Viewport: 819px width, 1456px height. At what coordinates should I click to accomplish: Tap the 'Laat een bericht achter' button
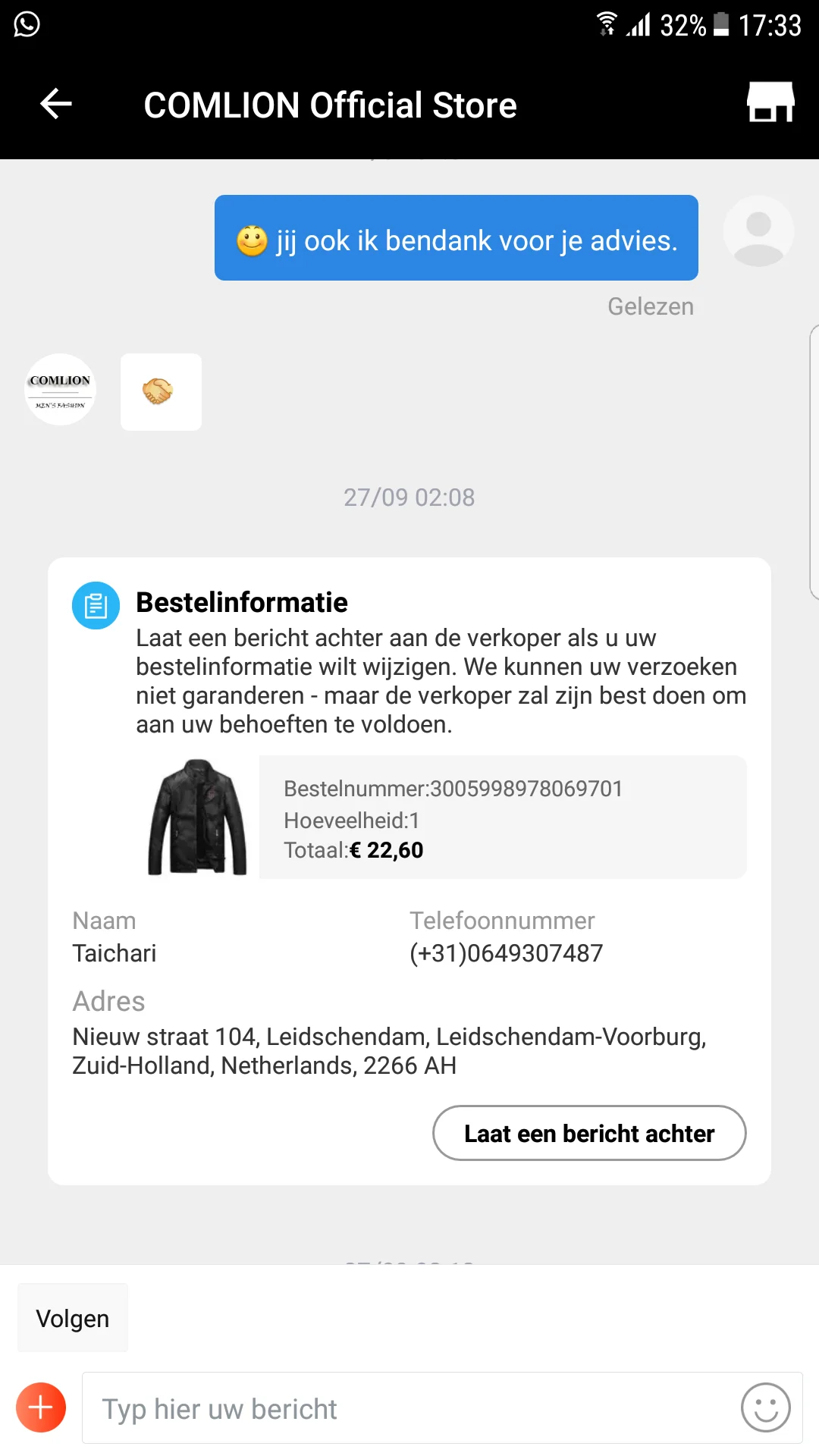coord(589,1133)
